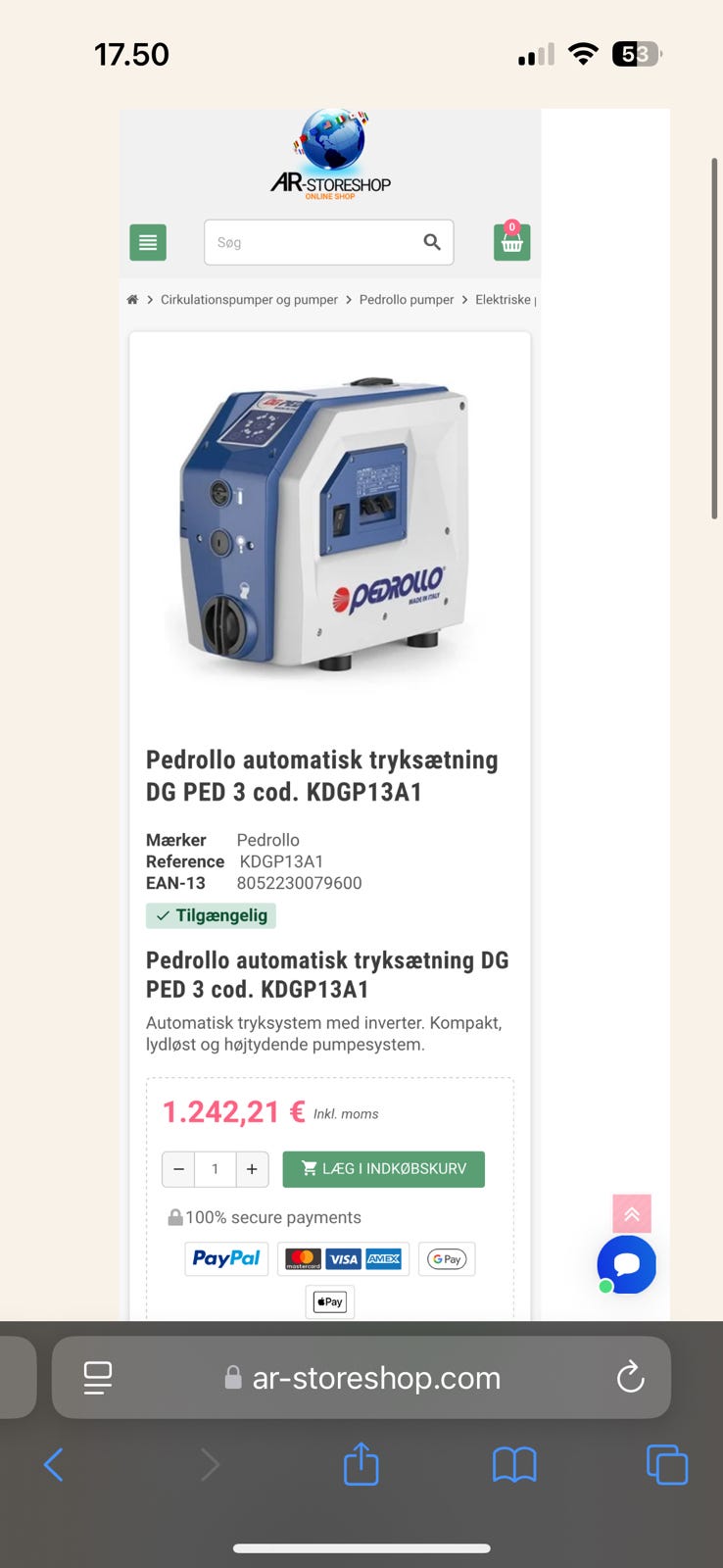This screenshot has width=723, height=1568.
Task: Open the green hamburger menu
Action: 148,242
